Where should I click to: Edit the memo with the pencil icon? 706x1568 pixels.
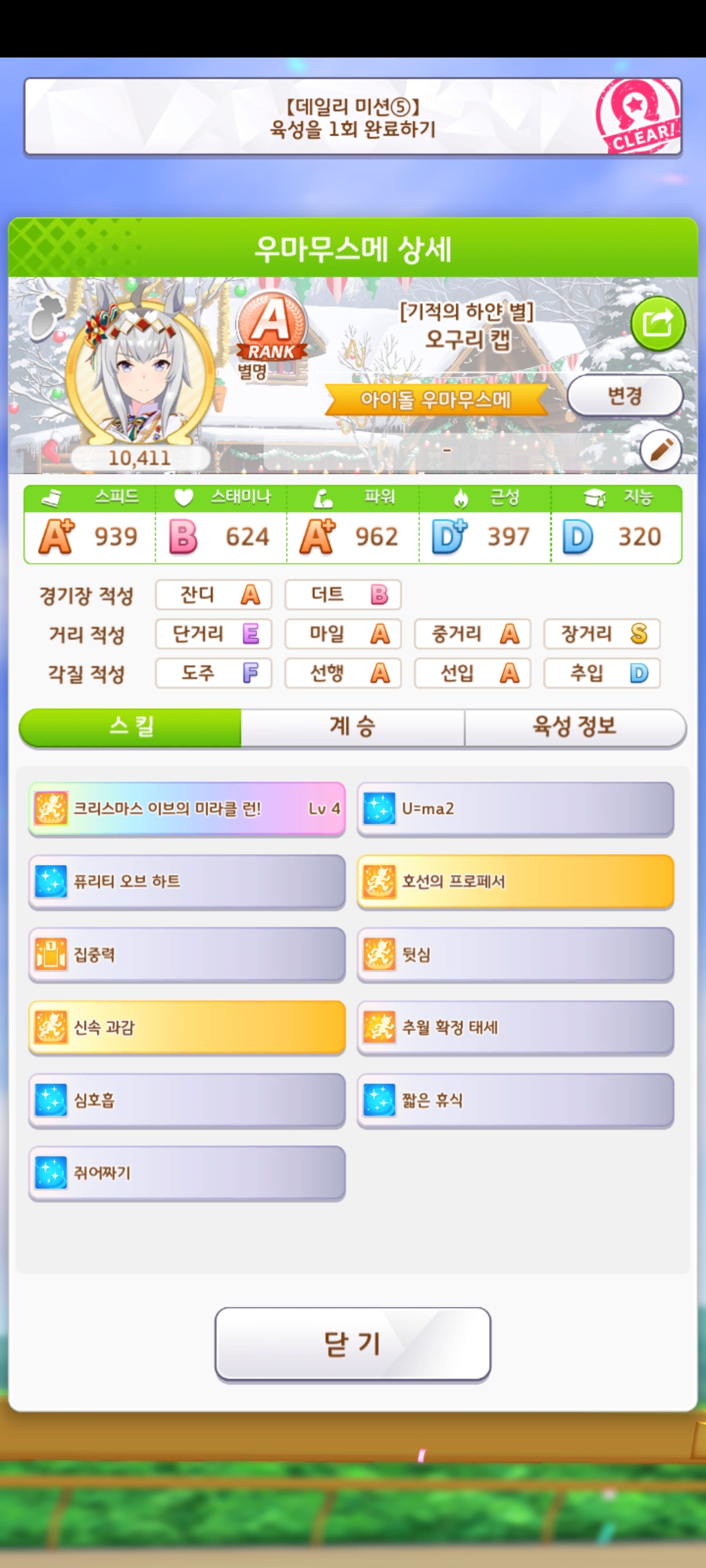660,450
